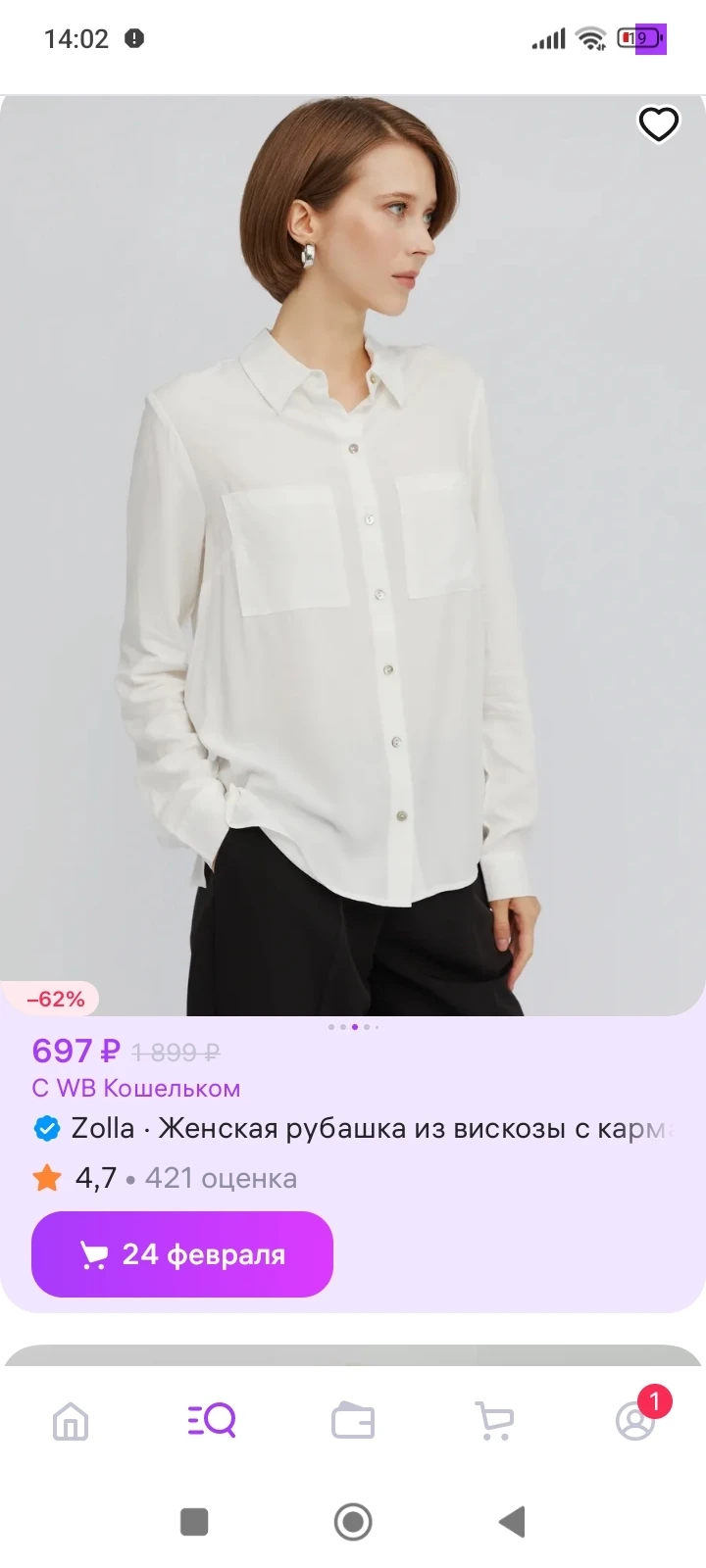The height and width of the screenshot is (1568, 706).
Task: Open the shopping cart tab
Action: click(493, 1421)
